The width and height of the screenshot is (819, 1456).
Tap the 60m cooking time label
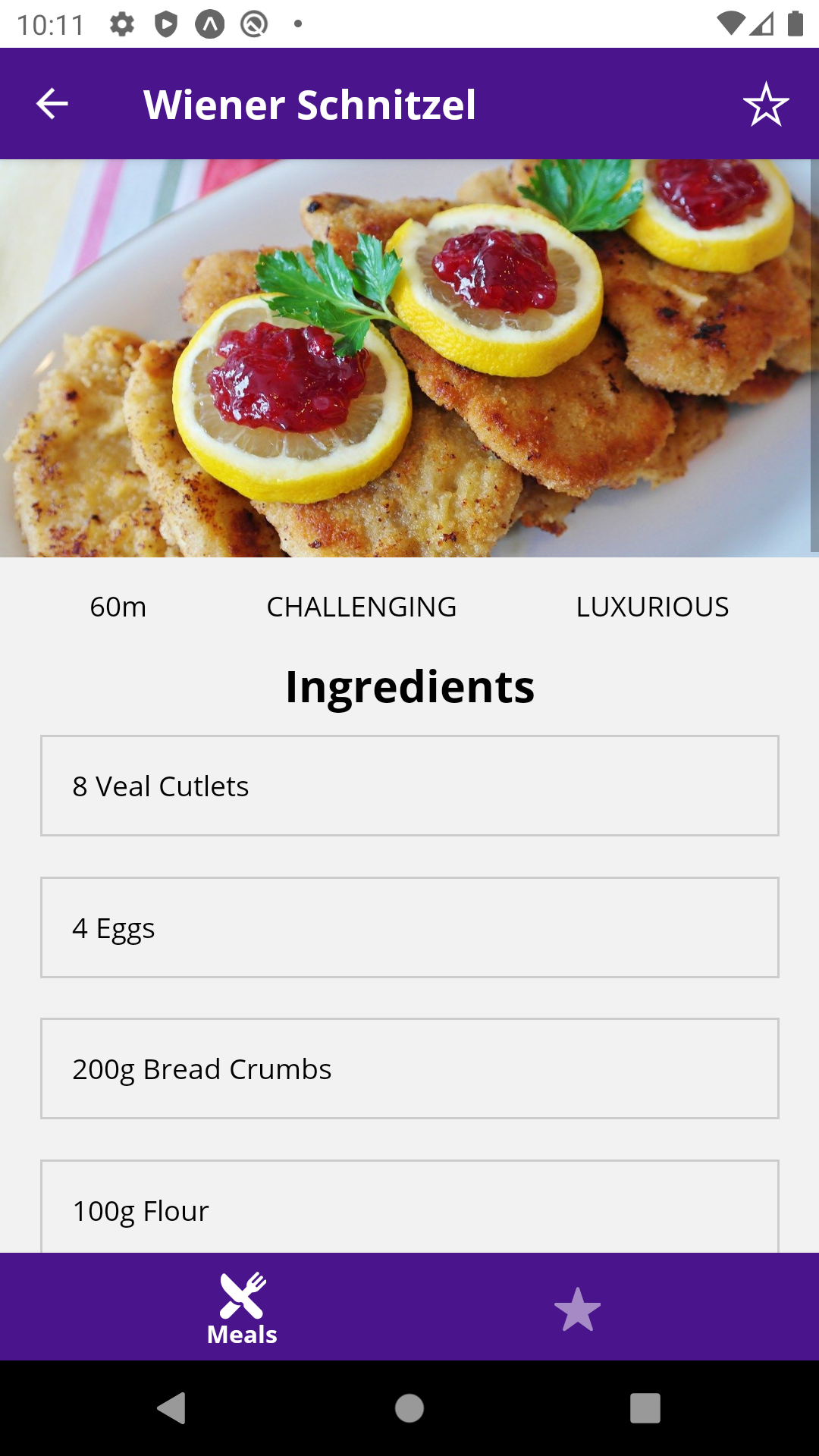tap(119, 607)
